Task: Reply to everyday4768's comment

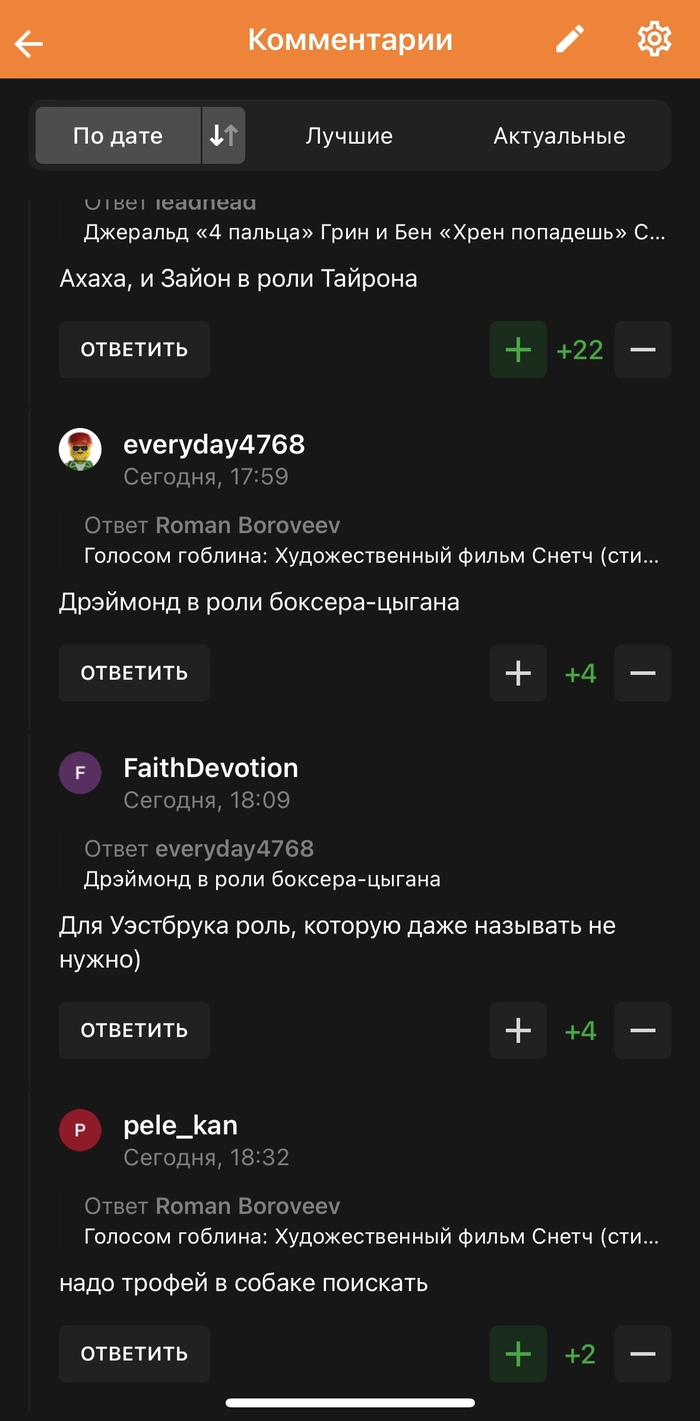Action: click(x=134, y=673)
